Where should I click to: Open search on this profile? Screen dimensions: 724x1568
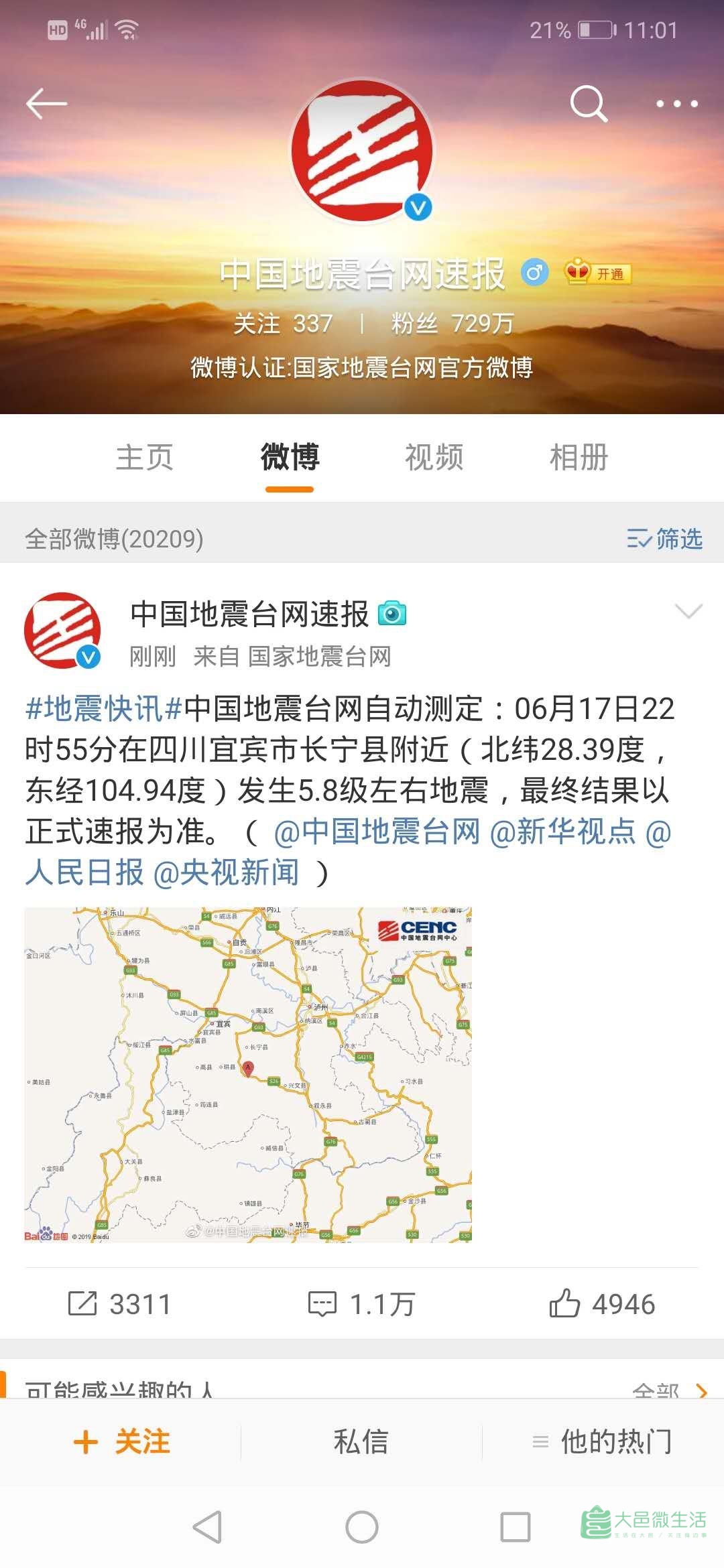click(589, 103)
